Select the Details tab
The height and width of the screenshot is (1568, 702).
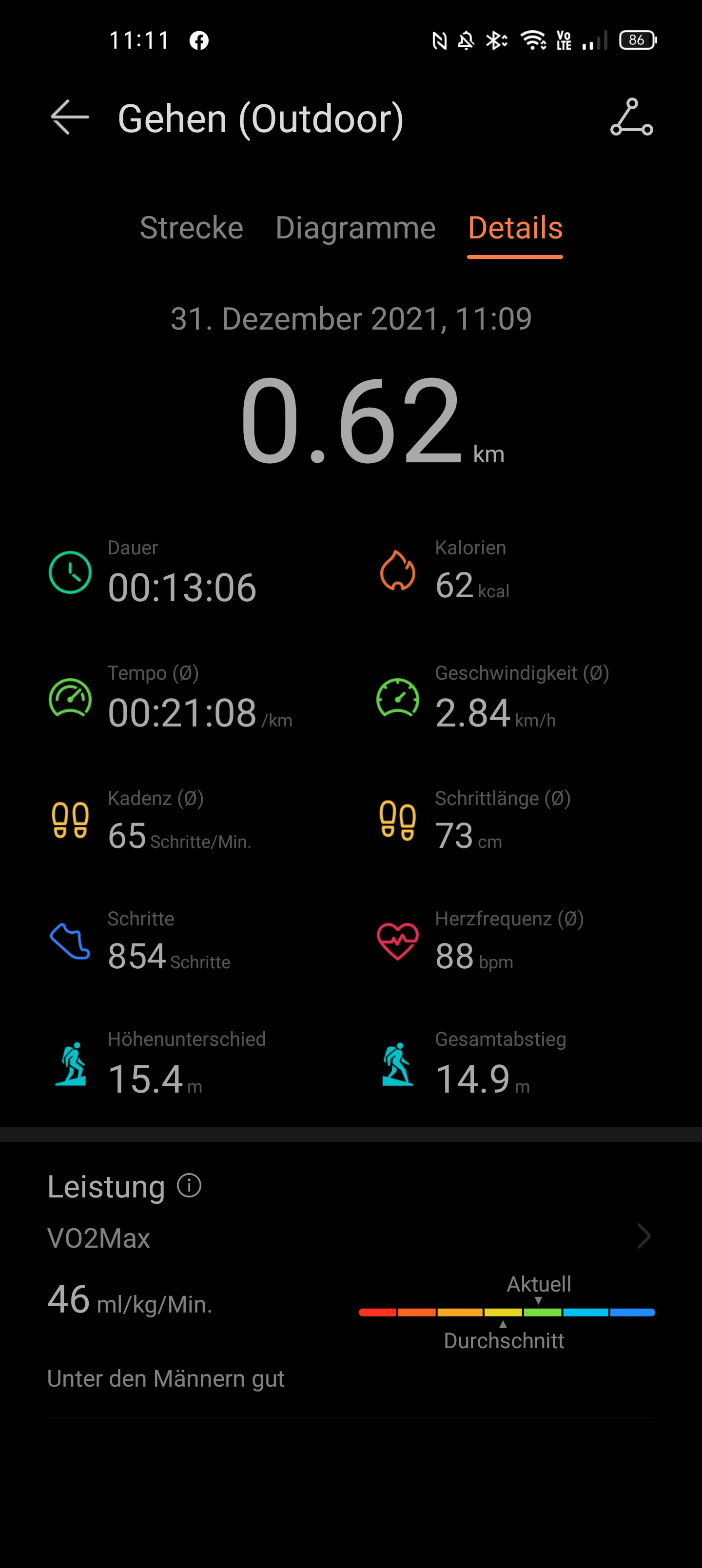[514, 228]
